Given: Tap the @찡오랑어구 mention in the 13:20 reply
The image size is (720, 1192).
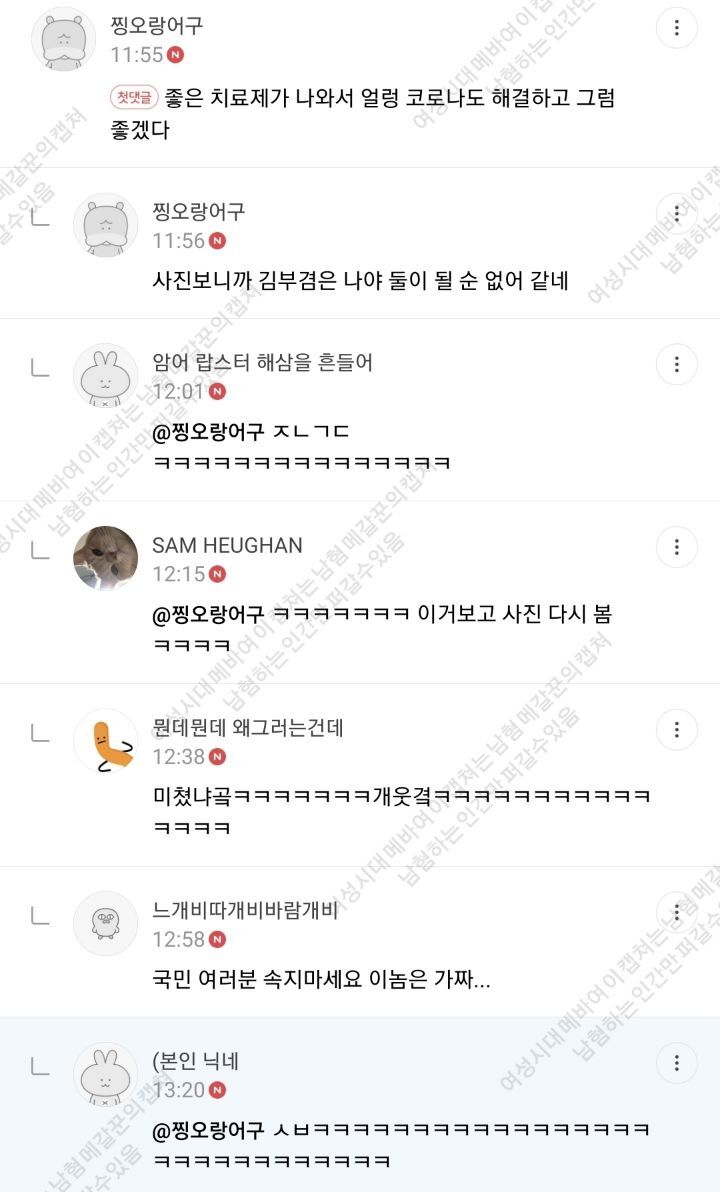Looking at the screenshot, I should click(208, 1130).
